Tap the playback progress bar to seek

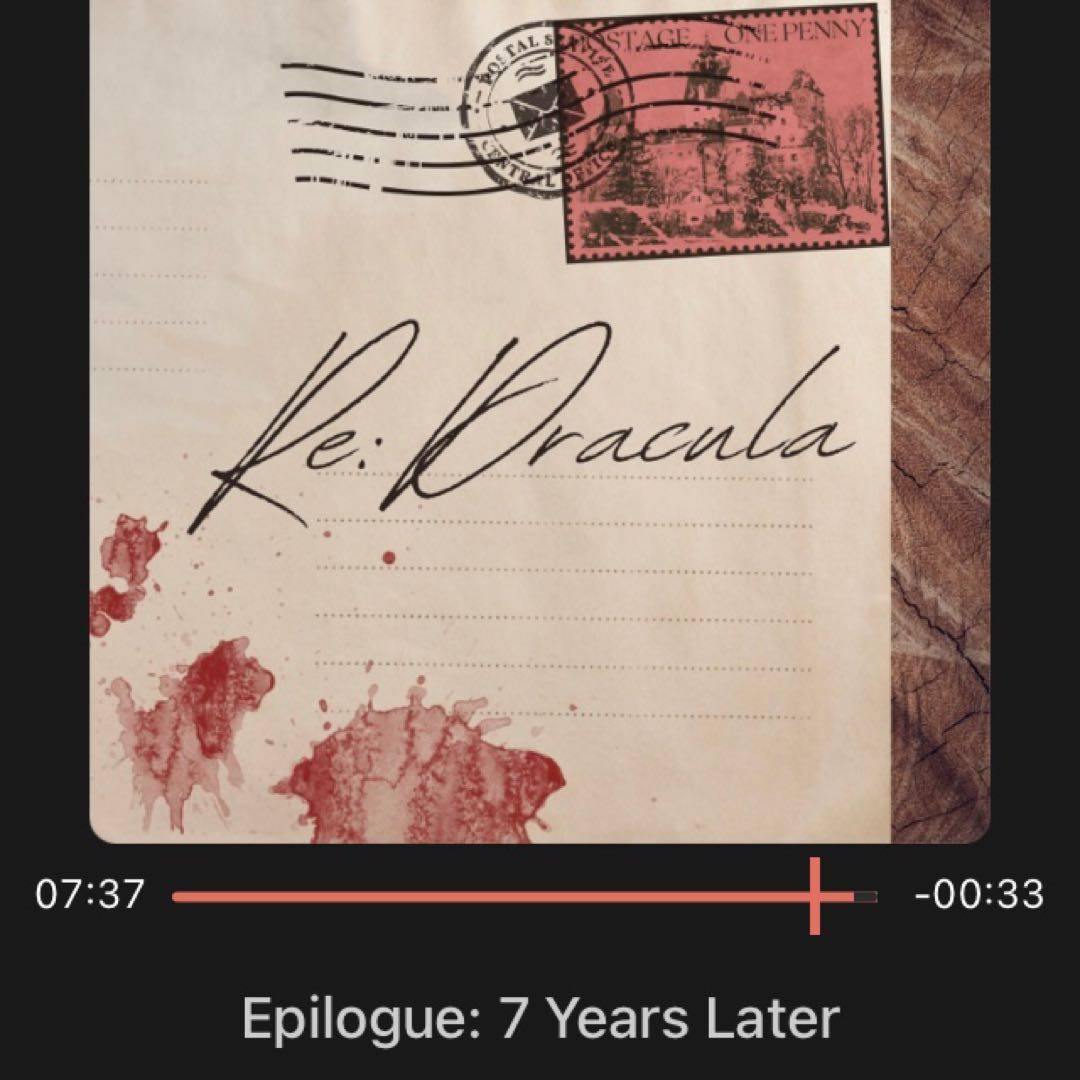(x=500, y=897)
